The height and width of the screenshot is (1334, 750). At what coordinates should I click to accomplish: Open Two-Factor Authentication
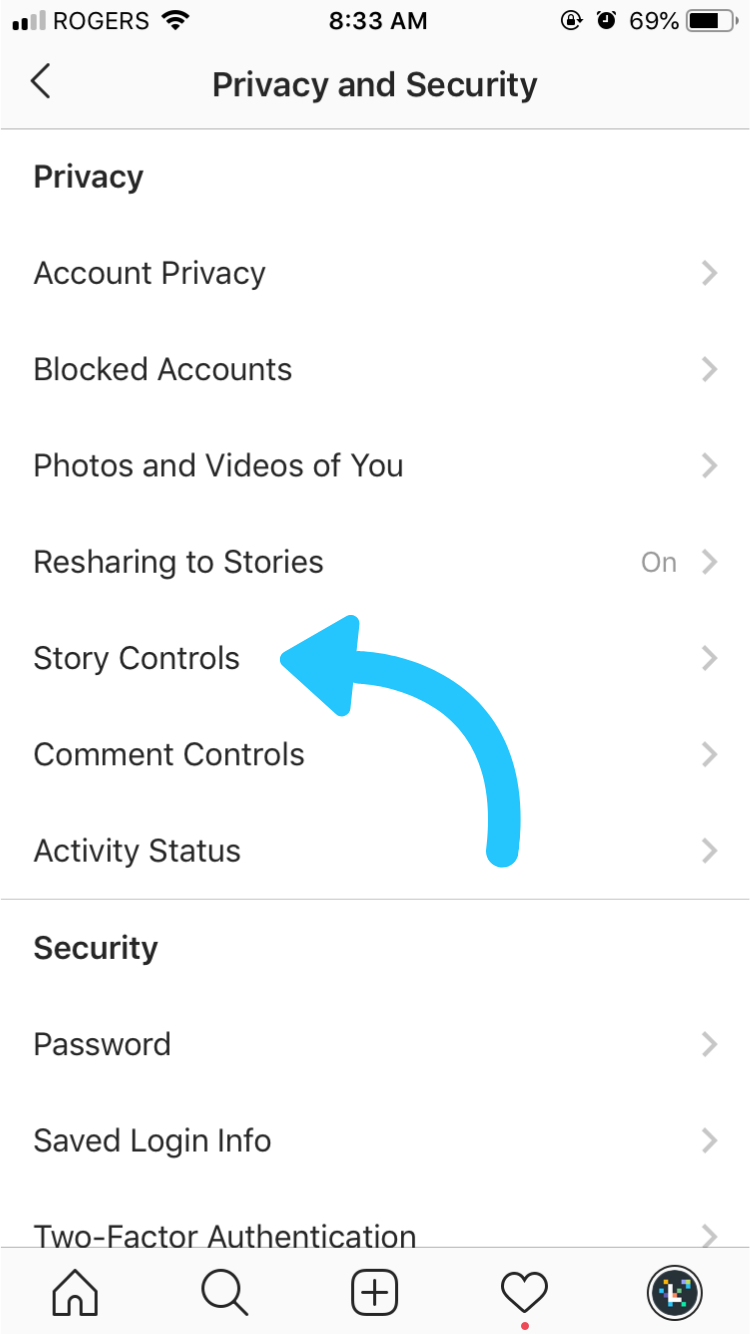(375, 1233)
